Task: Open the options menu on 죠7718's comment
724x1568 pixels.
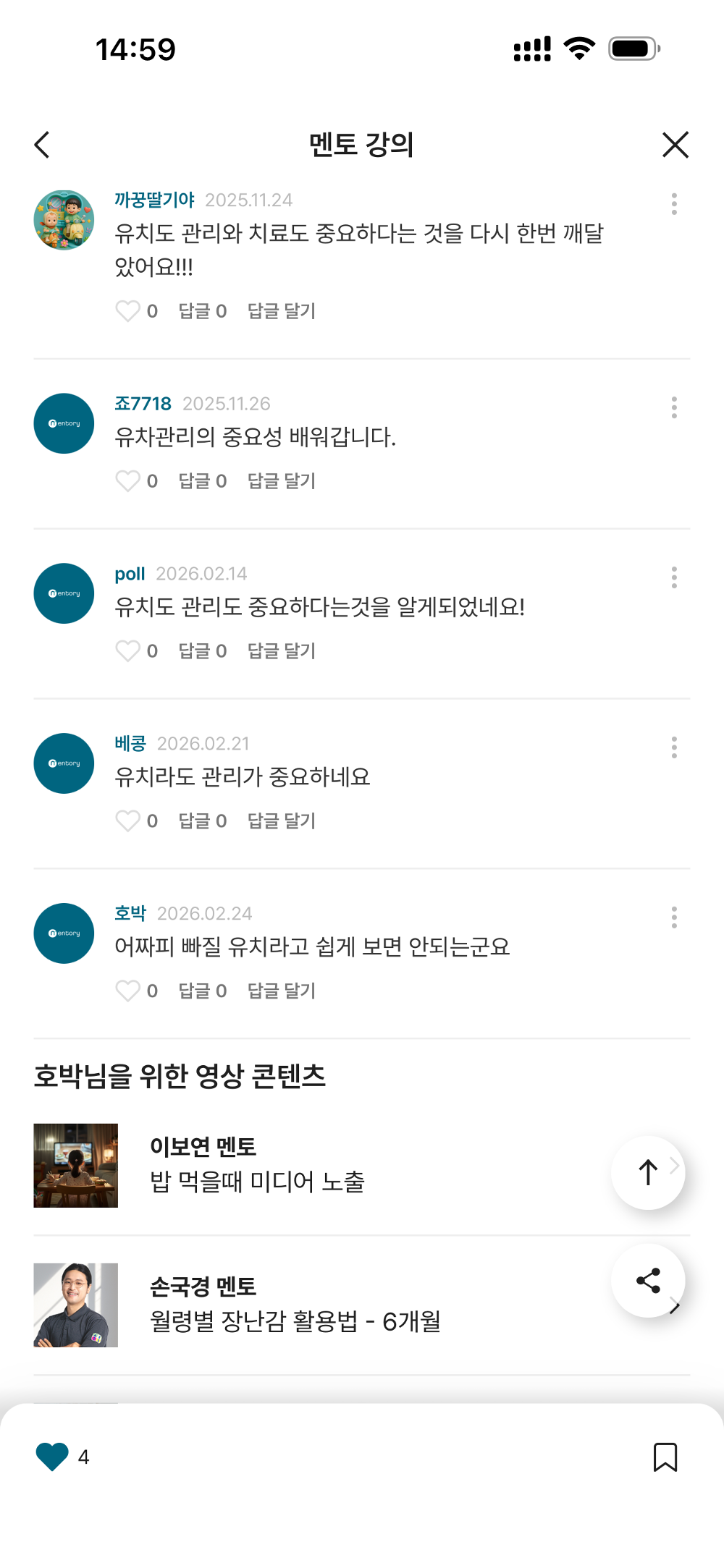Action: coord(674,407)
